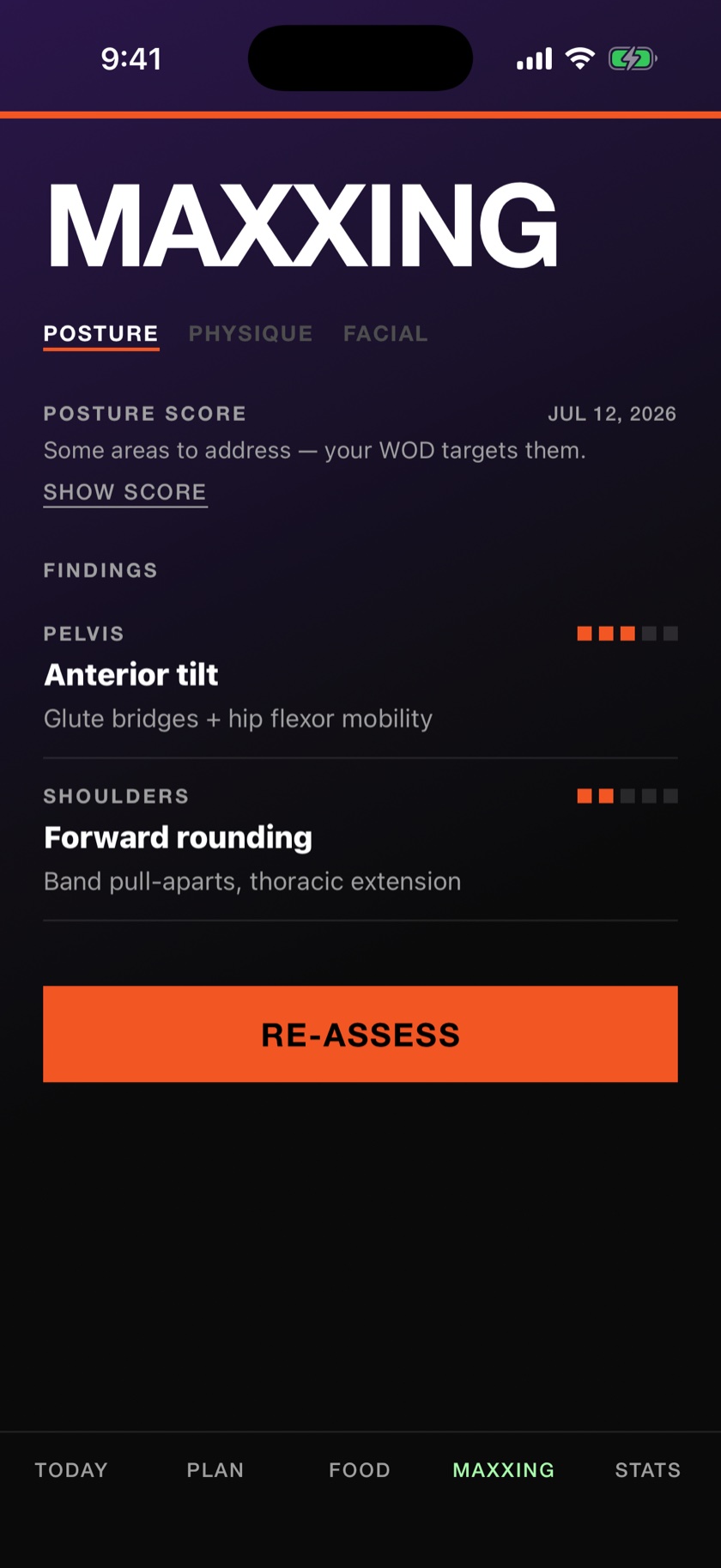
Task: Tap the Re-assess button
Action: 360,1034
